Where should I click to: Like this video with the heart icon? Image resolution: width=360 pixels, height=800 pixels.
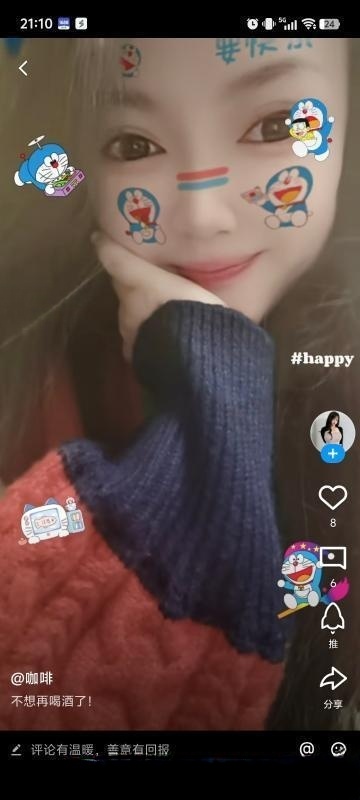click(333, 497)
